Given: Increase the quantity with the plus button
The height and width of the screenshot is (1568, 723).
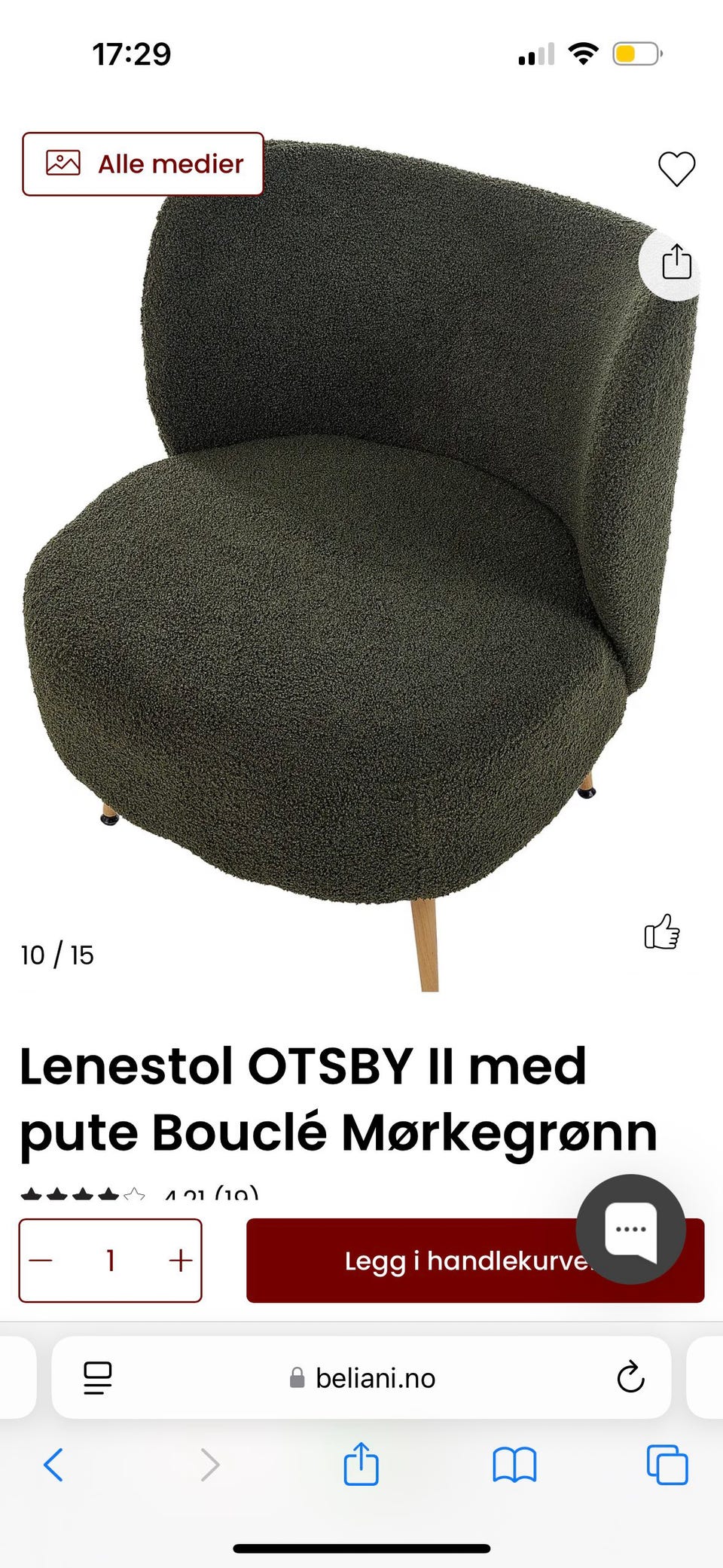Looking at the screenshot, I should tap(181, 1261).
